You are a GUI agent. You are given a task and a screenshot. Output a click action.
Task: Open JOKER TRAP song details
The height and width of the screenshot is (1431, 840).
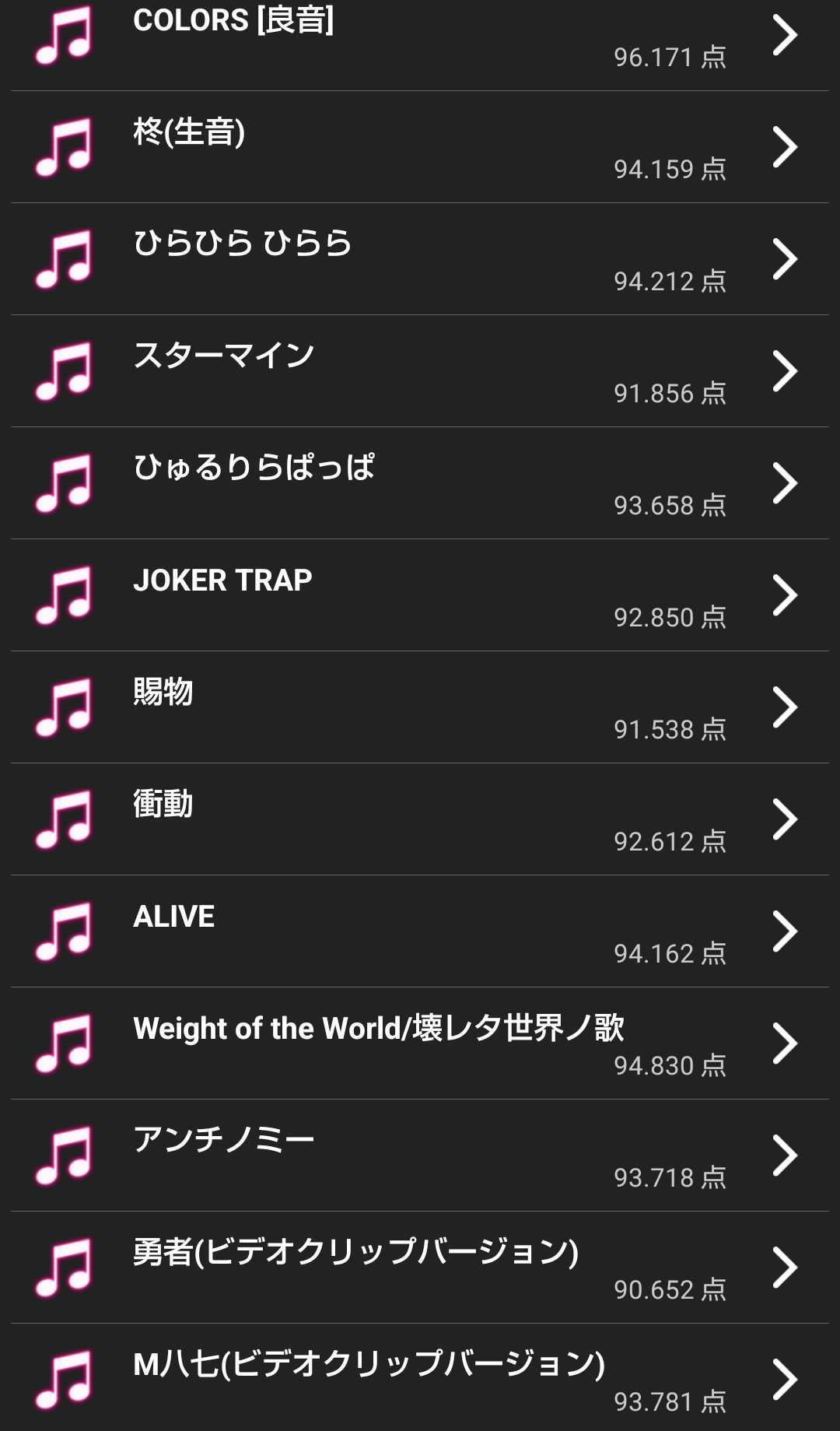click(420, 596)
